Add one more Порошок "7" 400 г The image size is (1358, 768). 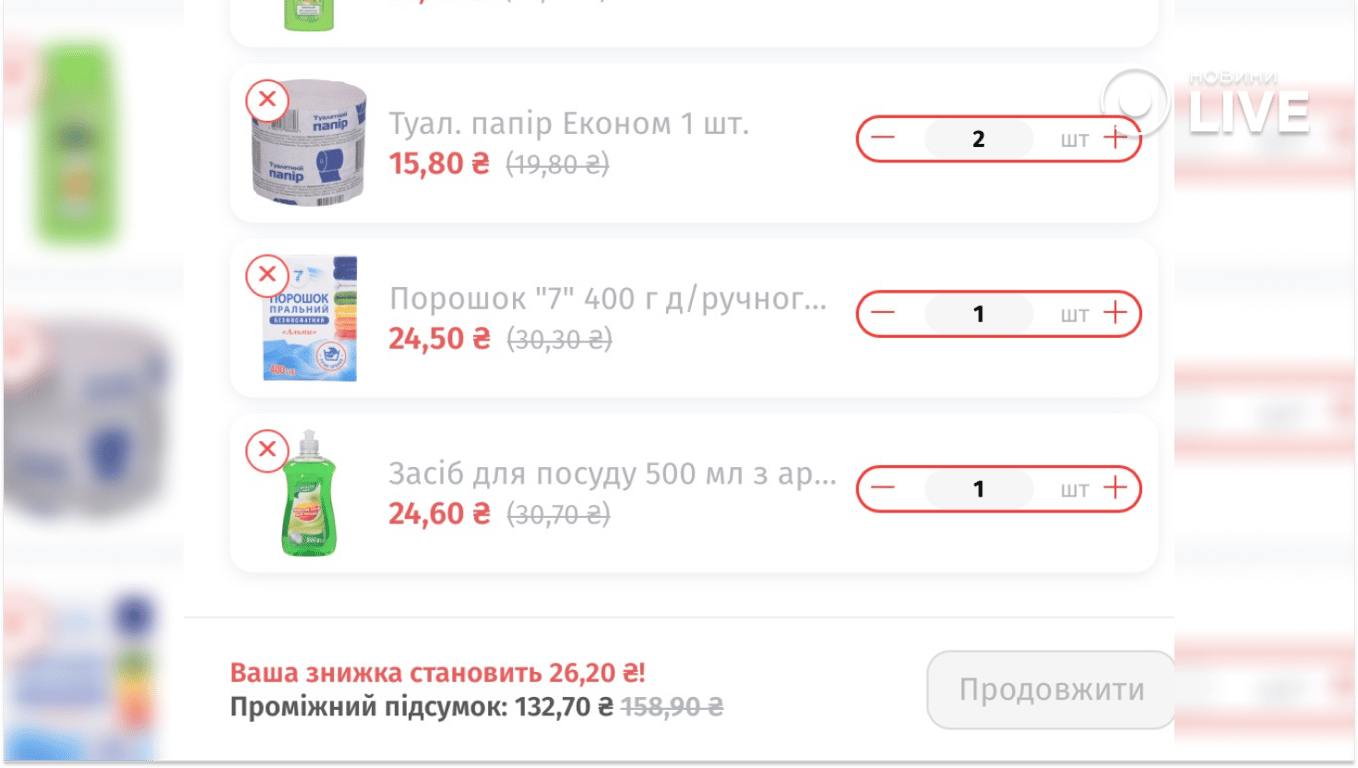(1115, 313)
